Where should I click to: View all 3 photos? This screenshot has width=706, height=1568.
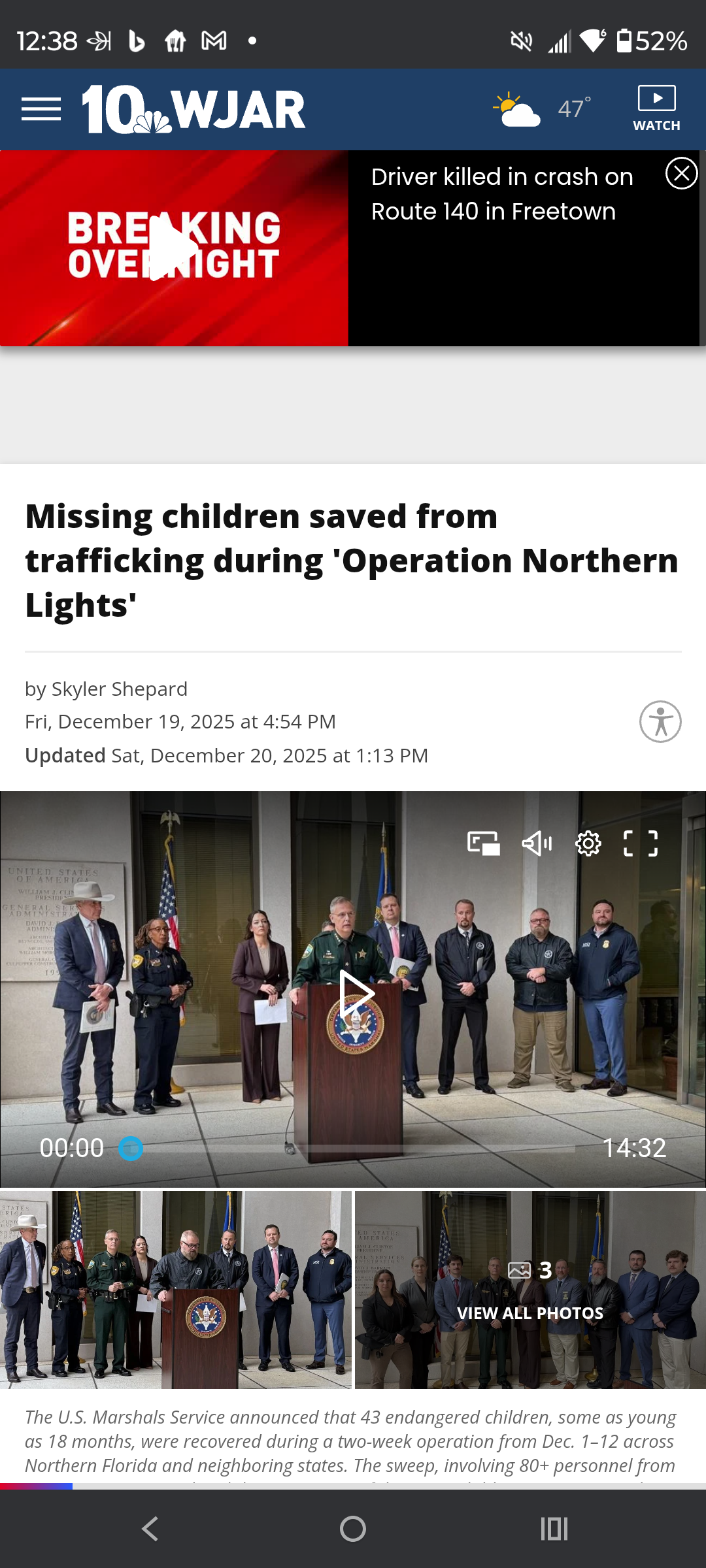pos(530,1291)
